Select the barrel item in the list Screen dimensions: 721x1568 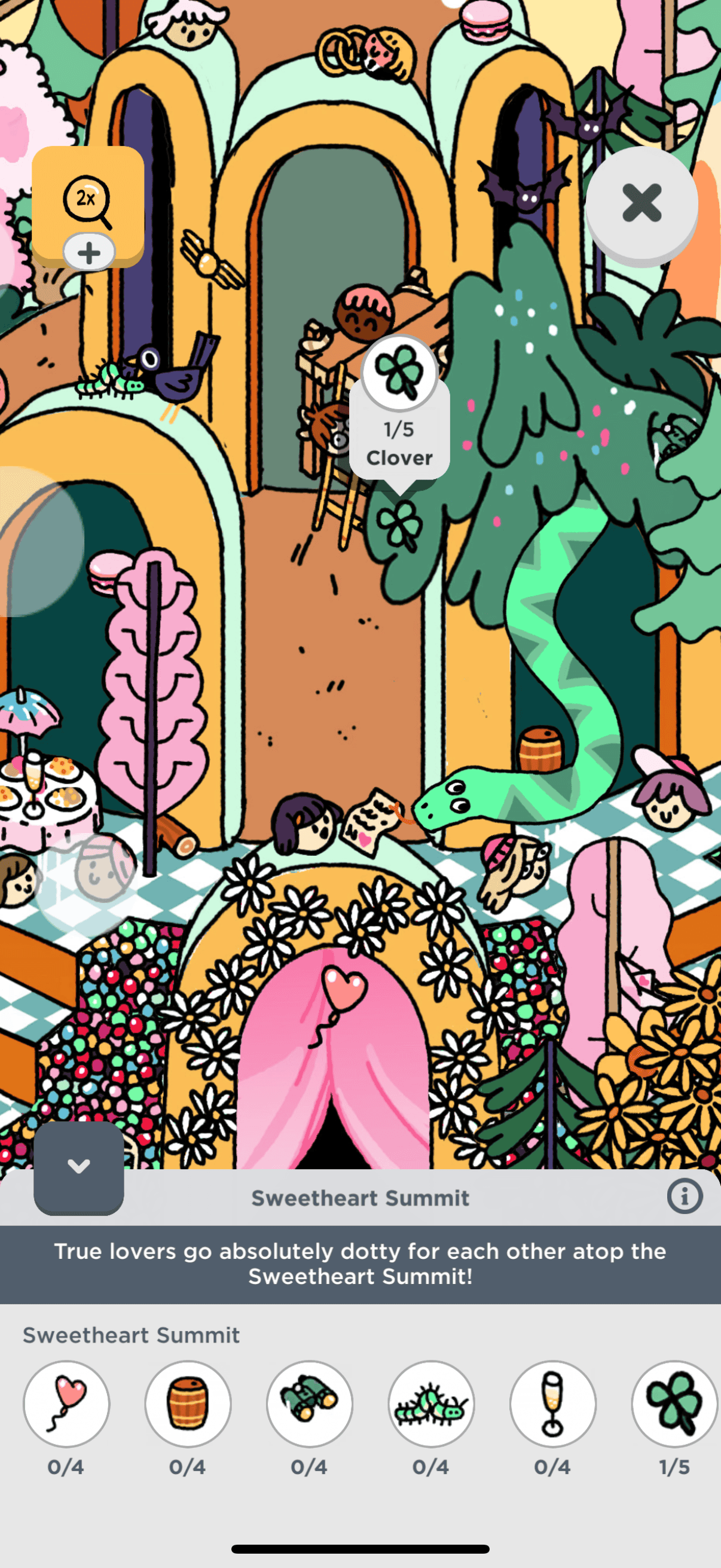coord(188,1404)
